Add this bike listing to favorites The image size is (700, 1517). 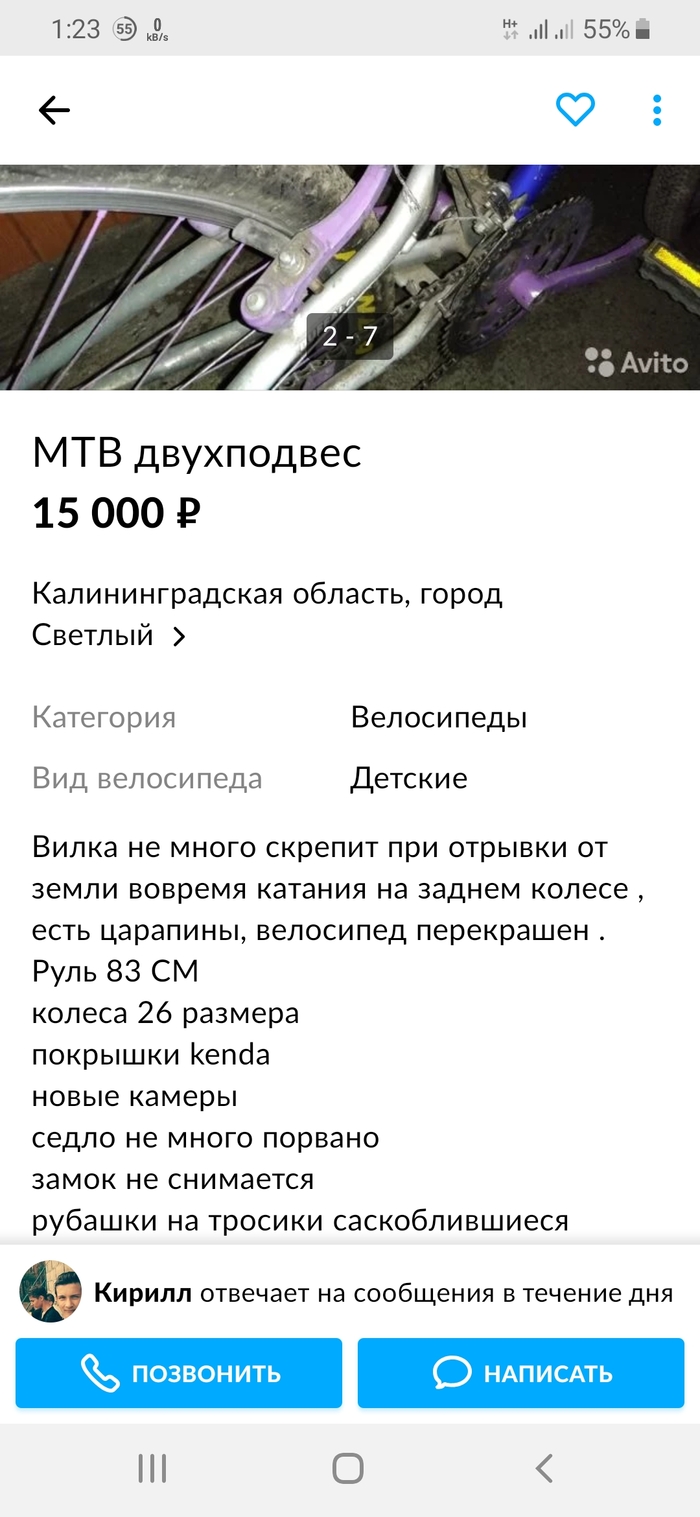coord(575,109)
